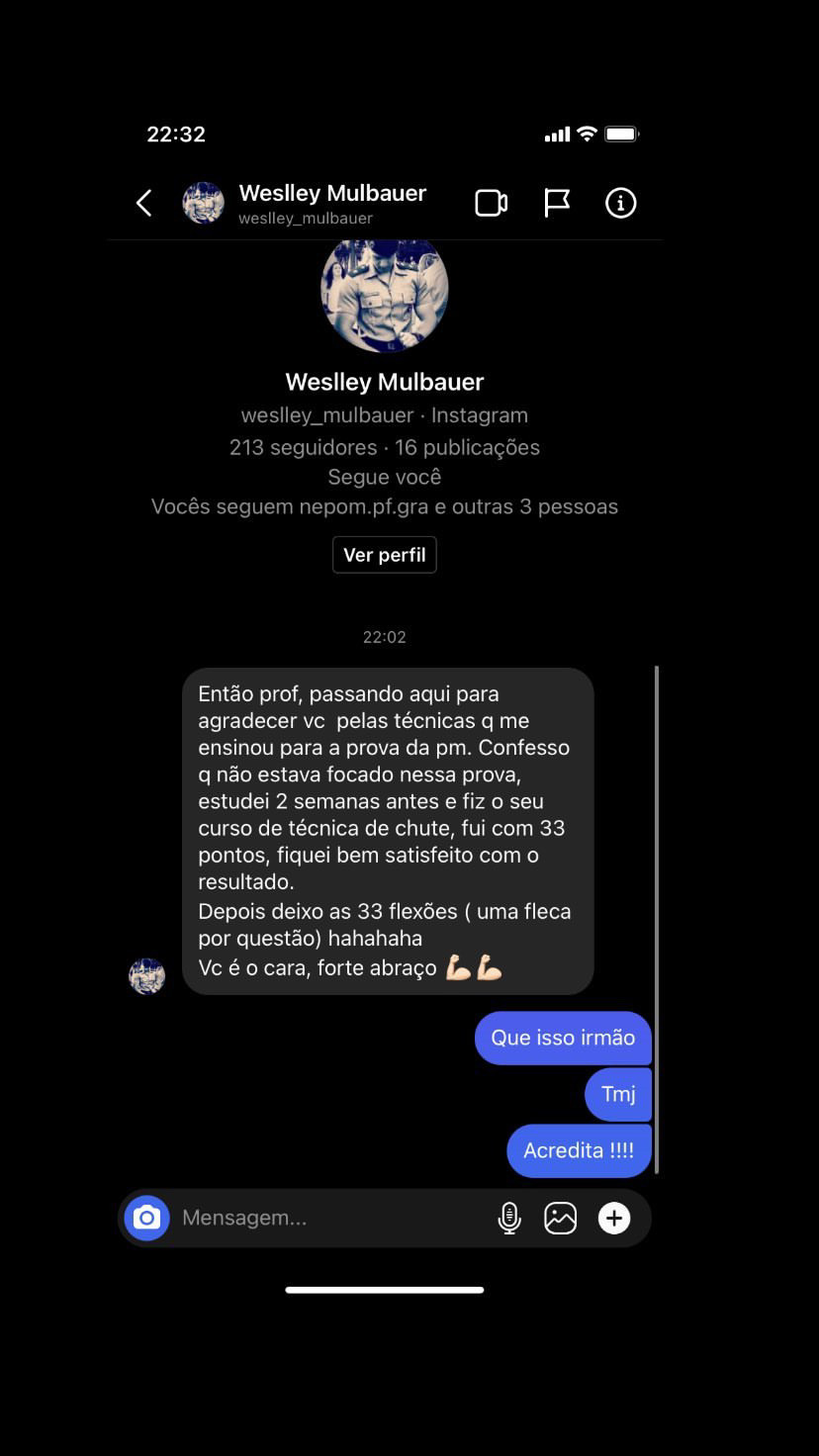The height and width of the screenshot is (1456, 819).
Task: Tap the flag icon in header
Action: pos(557,203)
